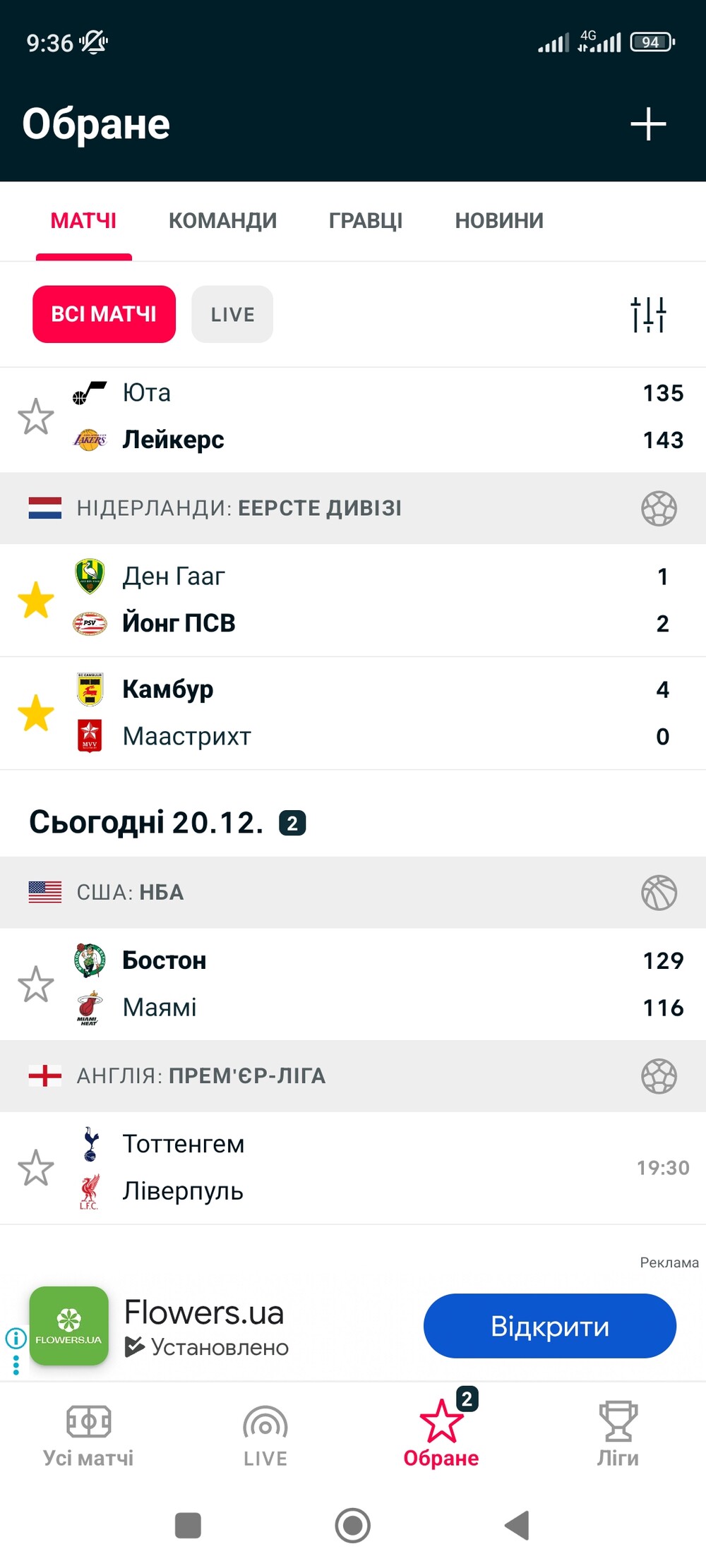Go back using the system back button
The height and width of the screenshot is (1568, 706).
coord(517,1525)
